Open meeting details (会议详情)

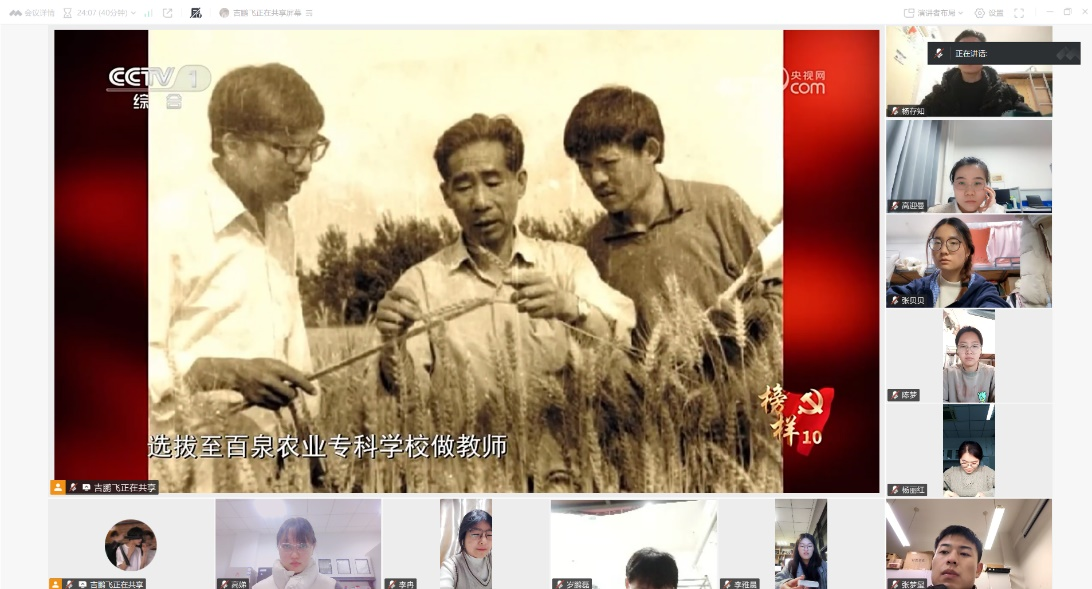tap(32, 13)
